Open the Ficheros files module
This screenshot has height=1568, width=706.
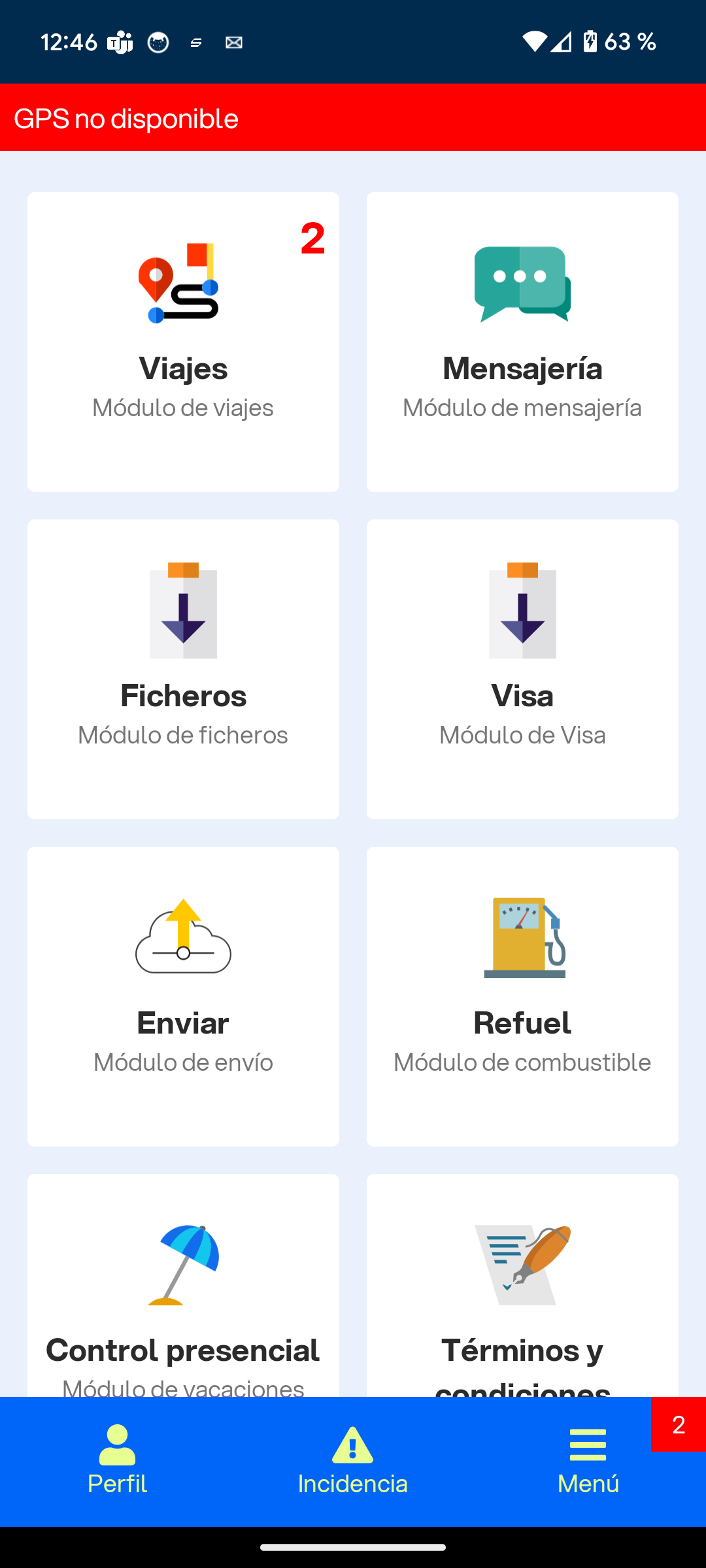(183, 669)
